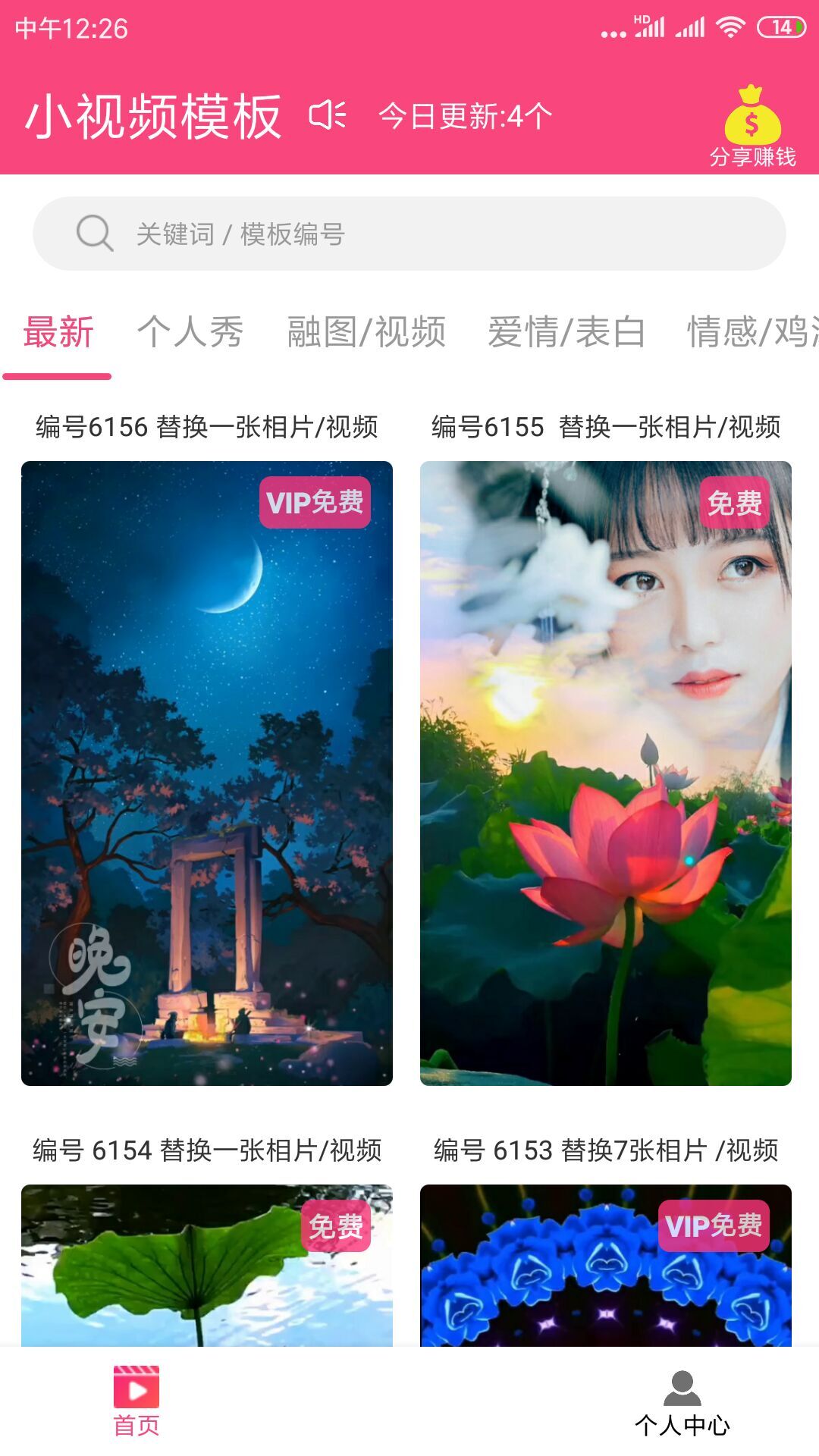Switch to the 最新 tab
Viewport: 819px width, 1456px height.
tap(58, 332)
